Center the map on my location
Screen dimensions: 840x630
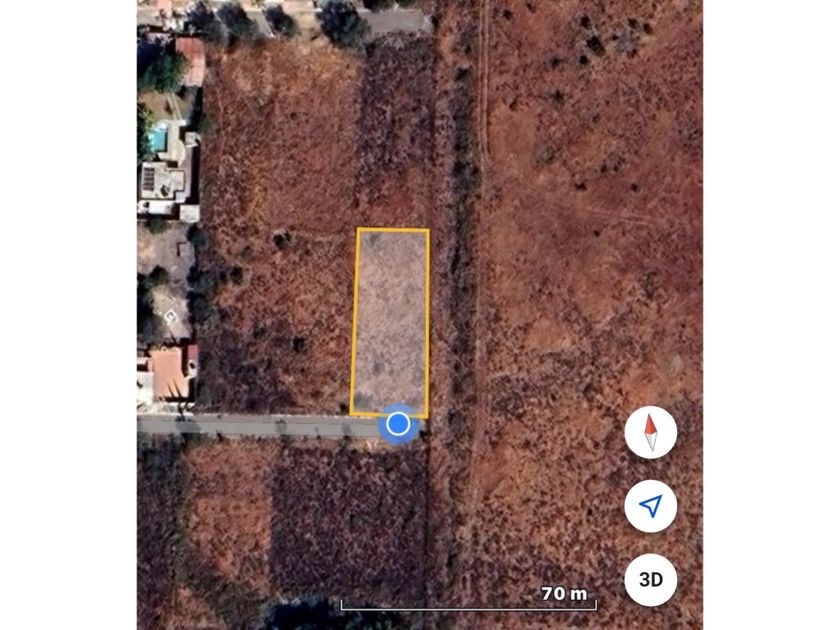651,506
